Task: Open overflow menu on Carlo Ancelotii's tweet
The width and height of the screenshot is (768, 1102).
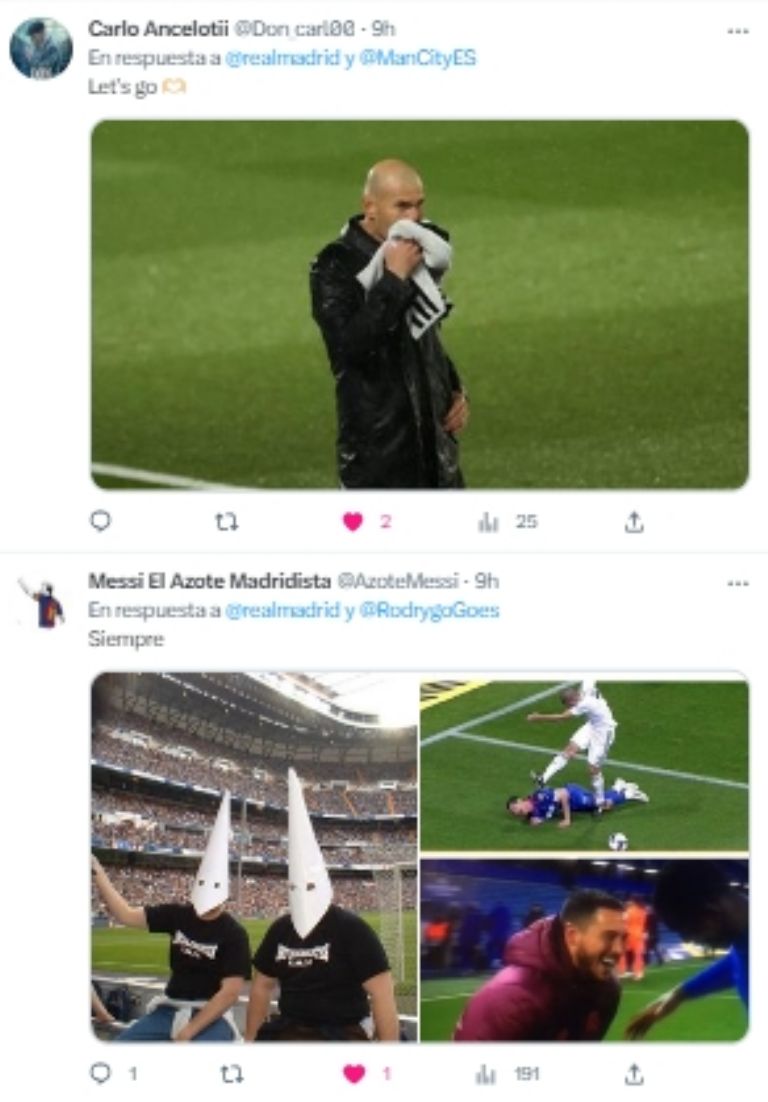Action: tap(737, 30)
